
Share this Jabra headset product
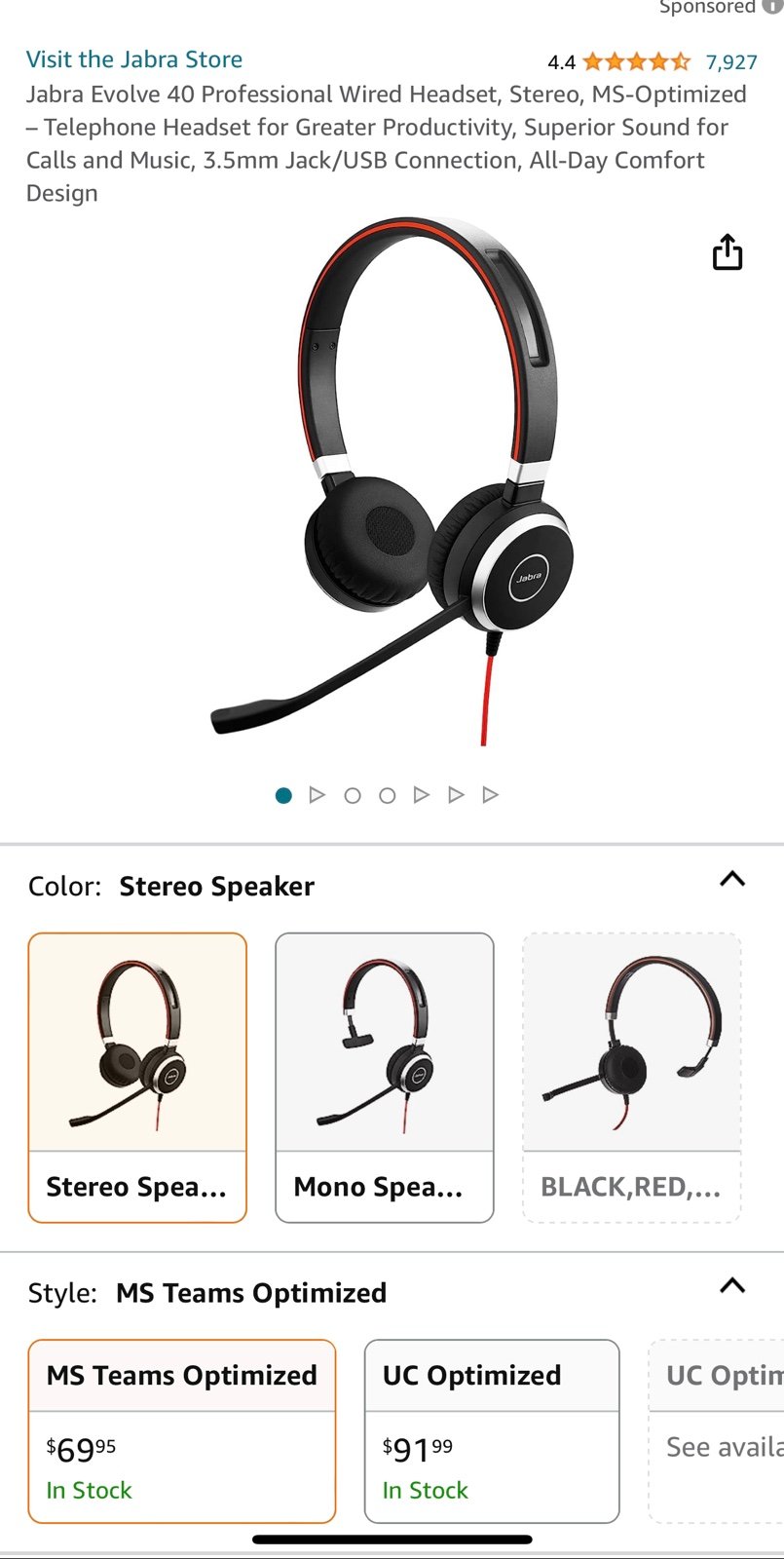[x=728, y=251]
